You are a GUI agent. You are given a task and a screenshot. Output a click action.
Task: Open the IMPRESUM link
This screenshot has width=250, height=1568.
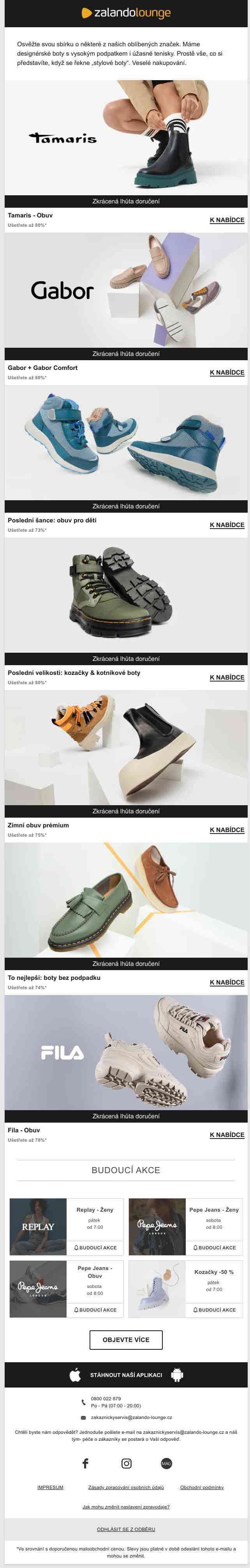click(50, 1487)
